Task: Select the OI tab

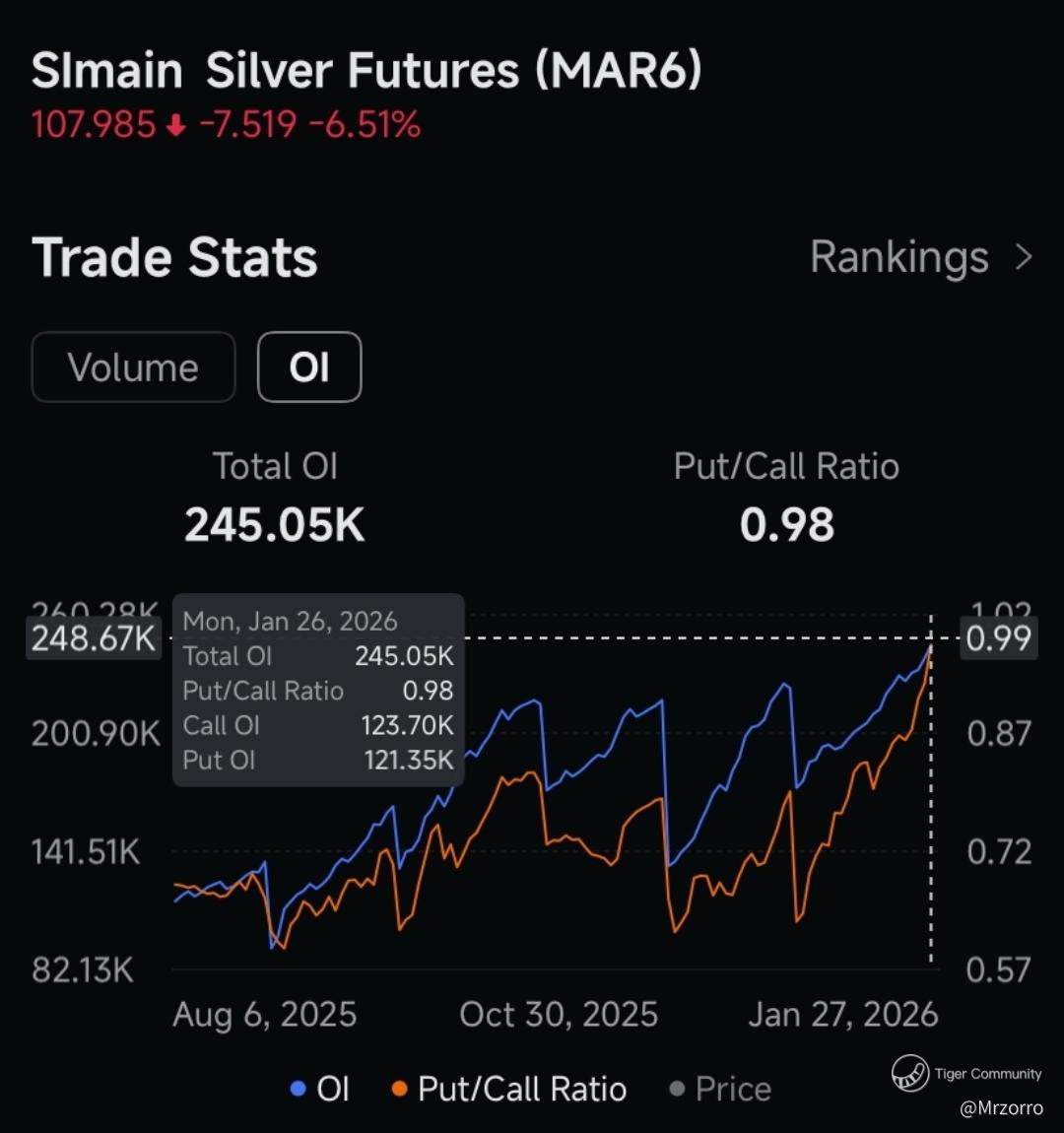Action: (309, 367)
